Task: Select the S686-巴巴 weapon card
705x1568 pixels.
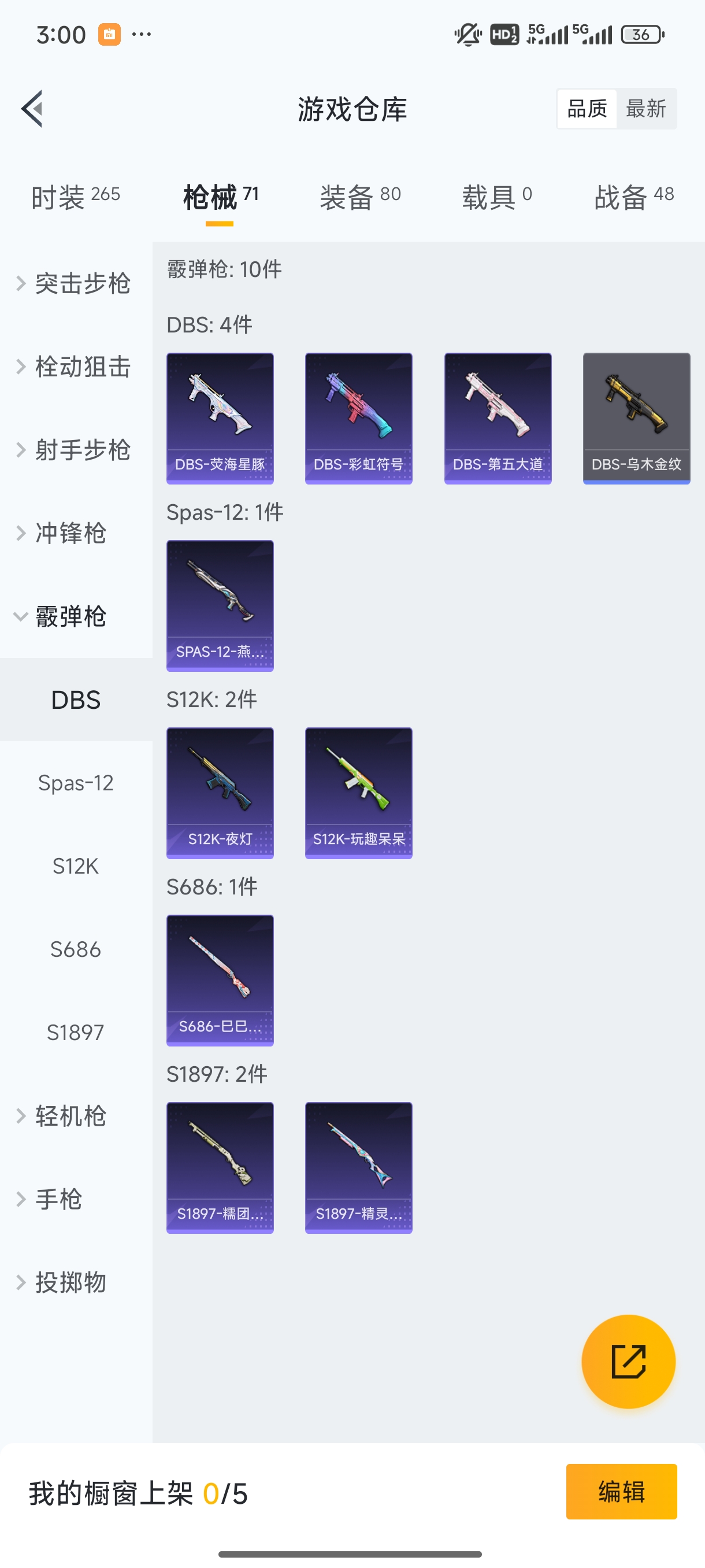Action: click(x=220, y=979)
